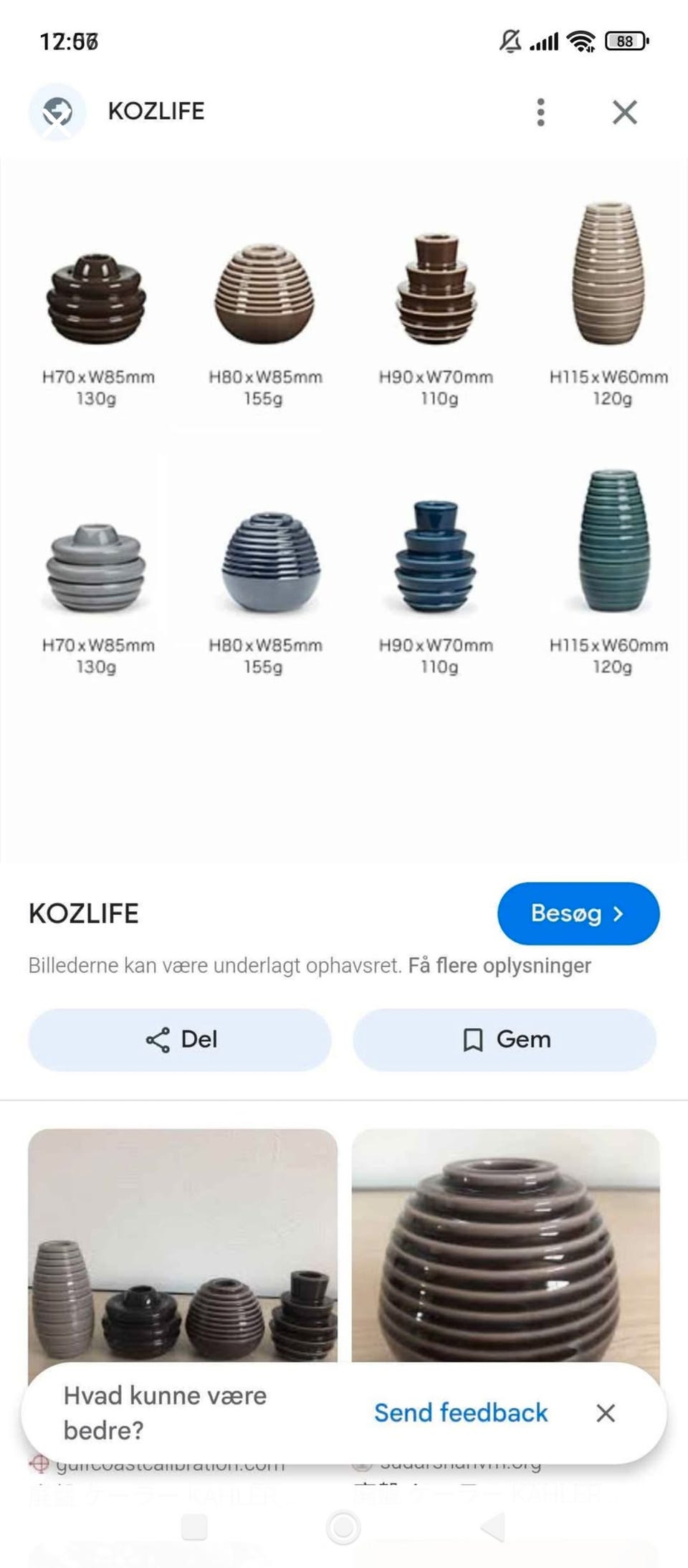Tap the bookmark icon beside Gem

pyautogui.click(x=473, y=1040)
